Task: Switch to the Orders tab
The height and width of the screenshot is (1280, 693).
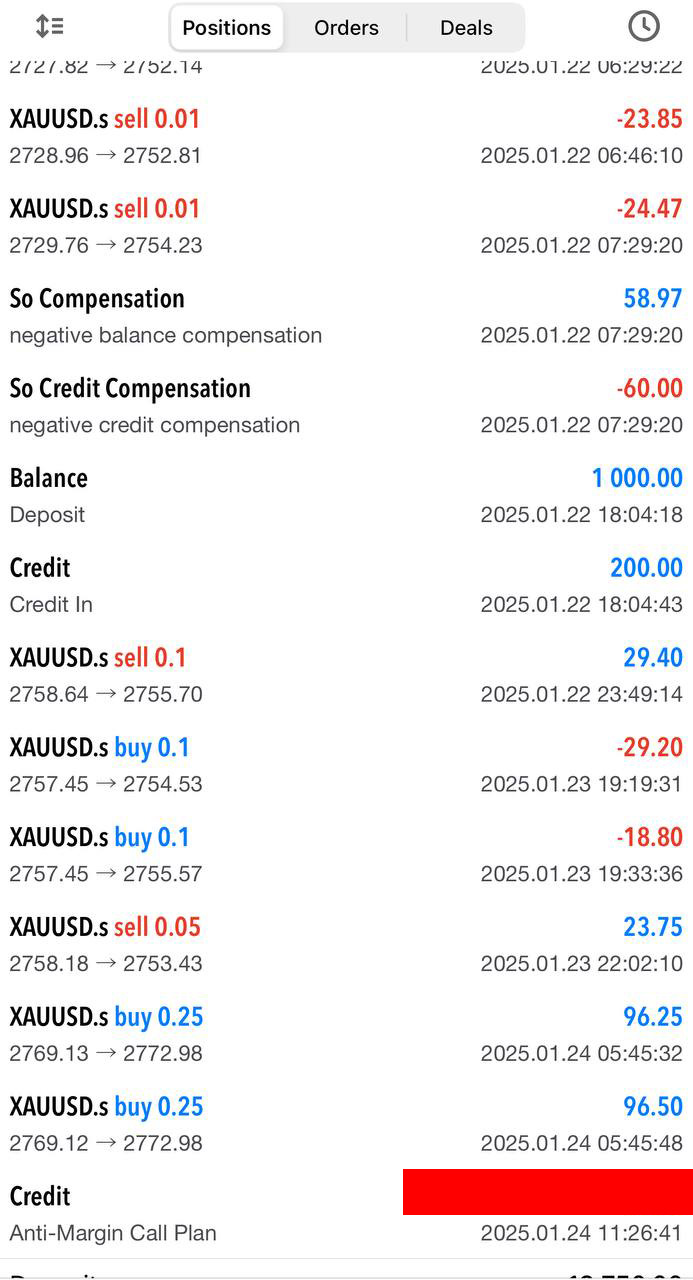Action: [x=346, y=27]
